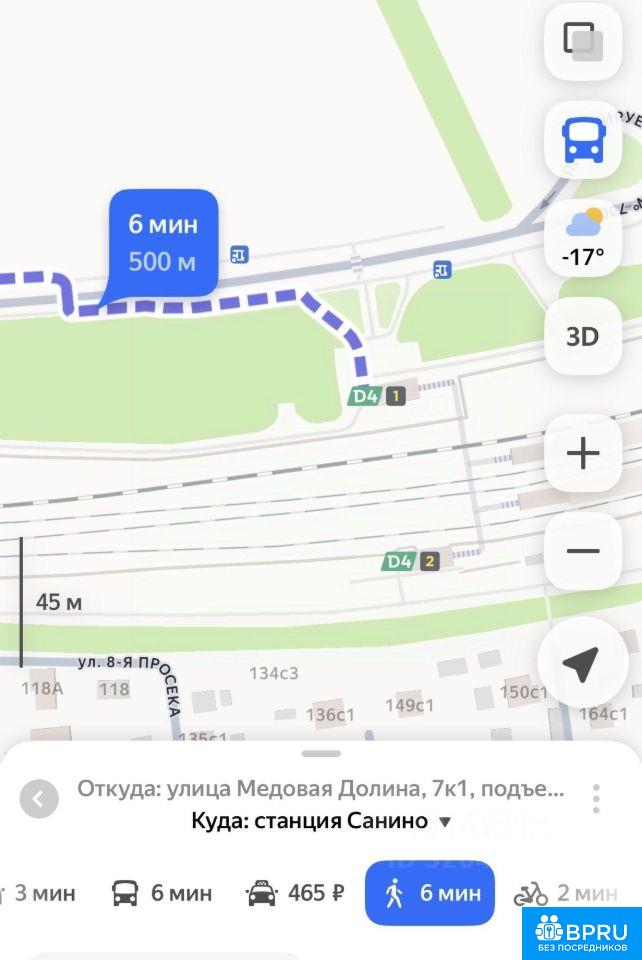The image size is (642, 960).
Task: Switch to the bicycle route, 2 мин
Action: click(565, 893)
